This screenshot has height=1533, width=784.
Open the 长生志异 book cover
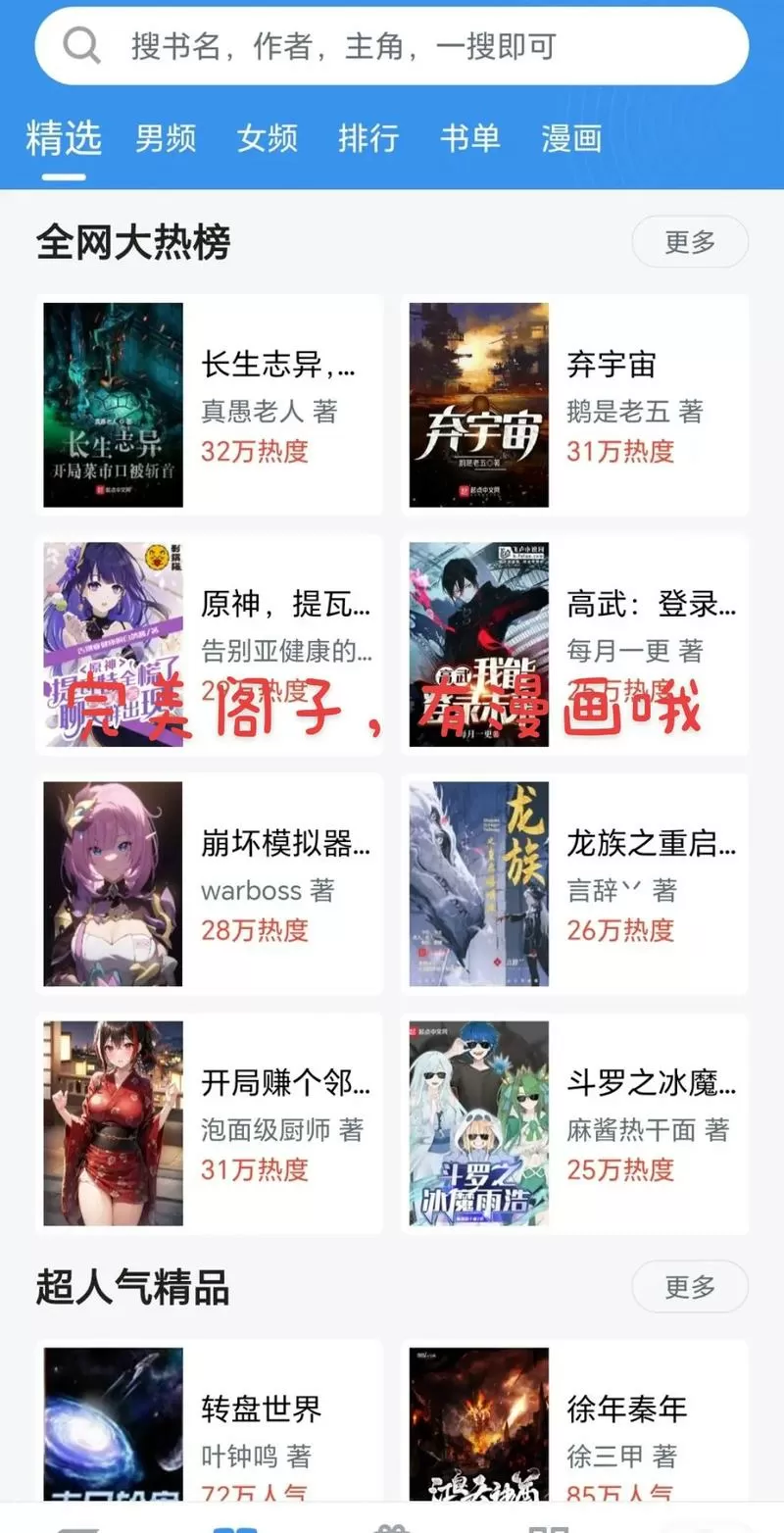tap(112, 405)
